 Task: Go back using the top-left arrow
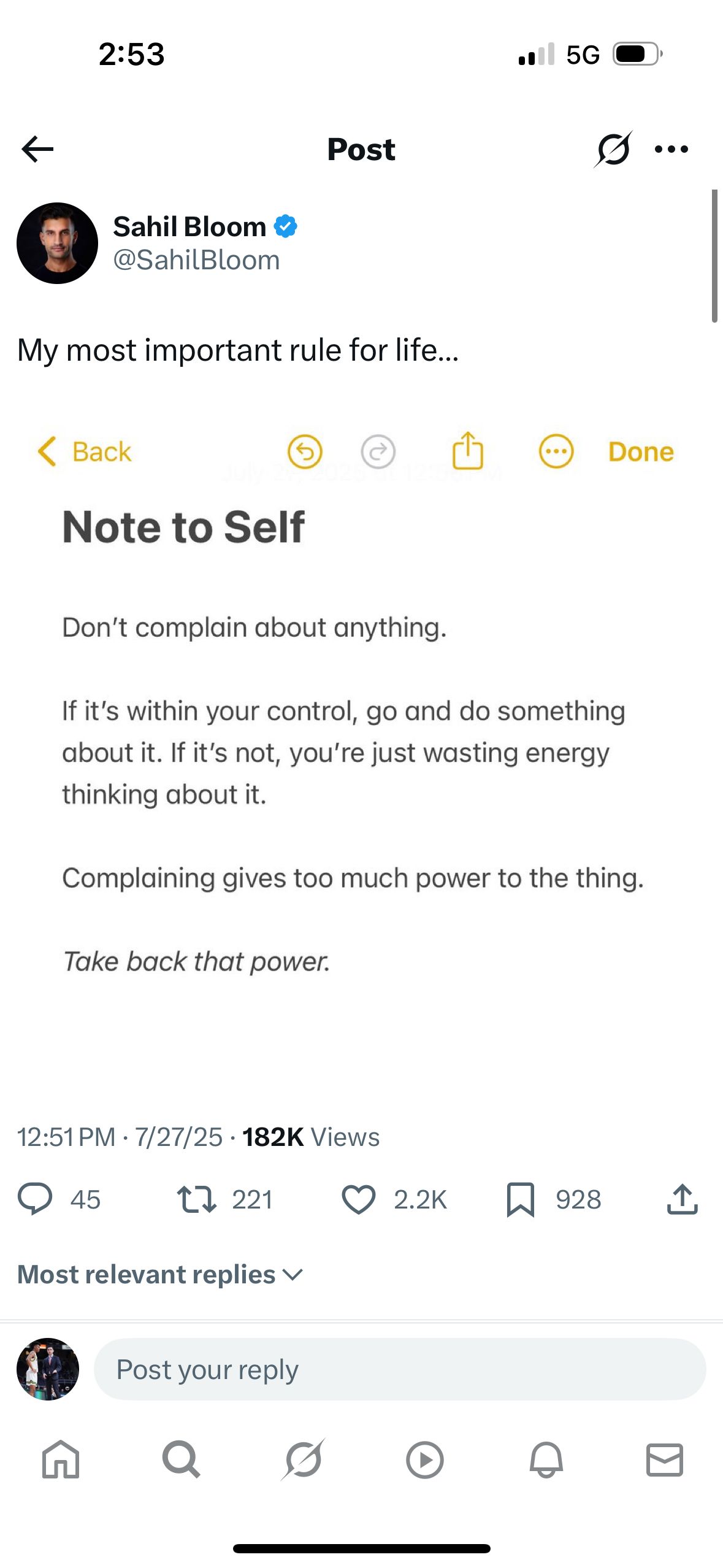coord(37,149)
